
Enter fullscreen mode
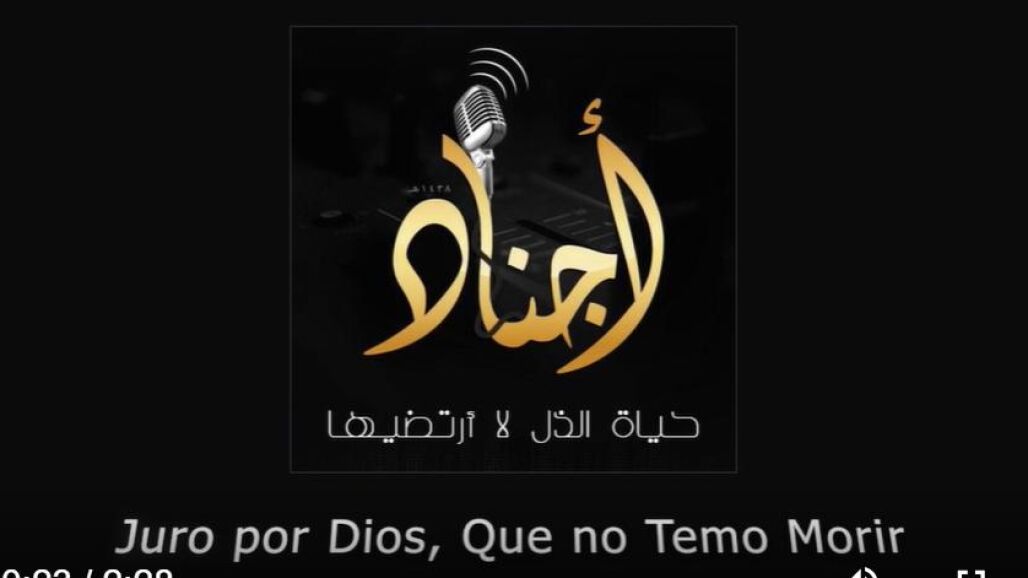971,574
